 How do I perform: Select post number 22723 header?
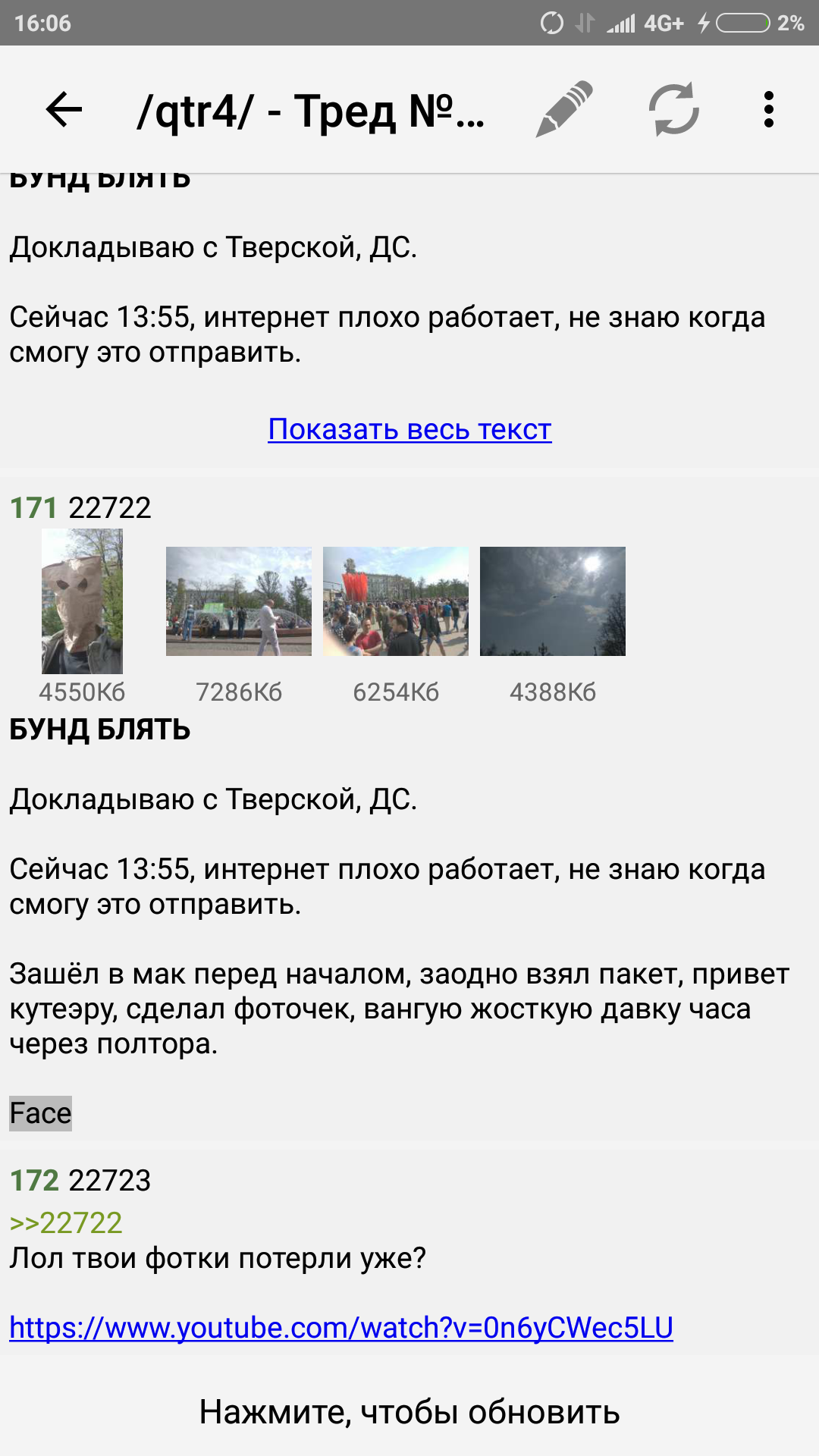coord(80,1181)
